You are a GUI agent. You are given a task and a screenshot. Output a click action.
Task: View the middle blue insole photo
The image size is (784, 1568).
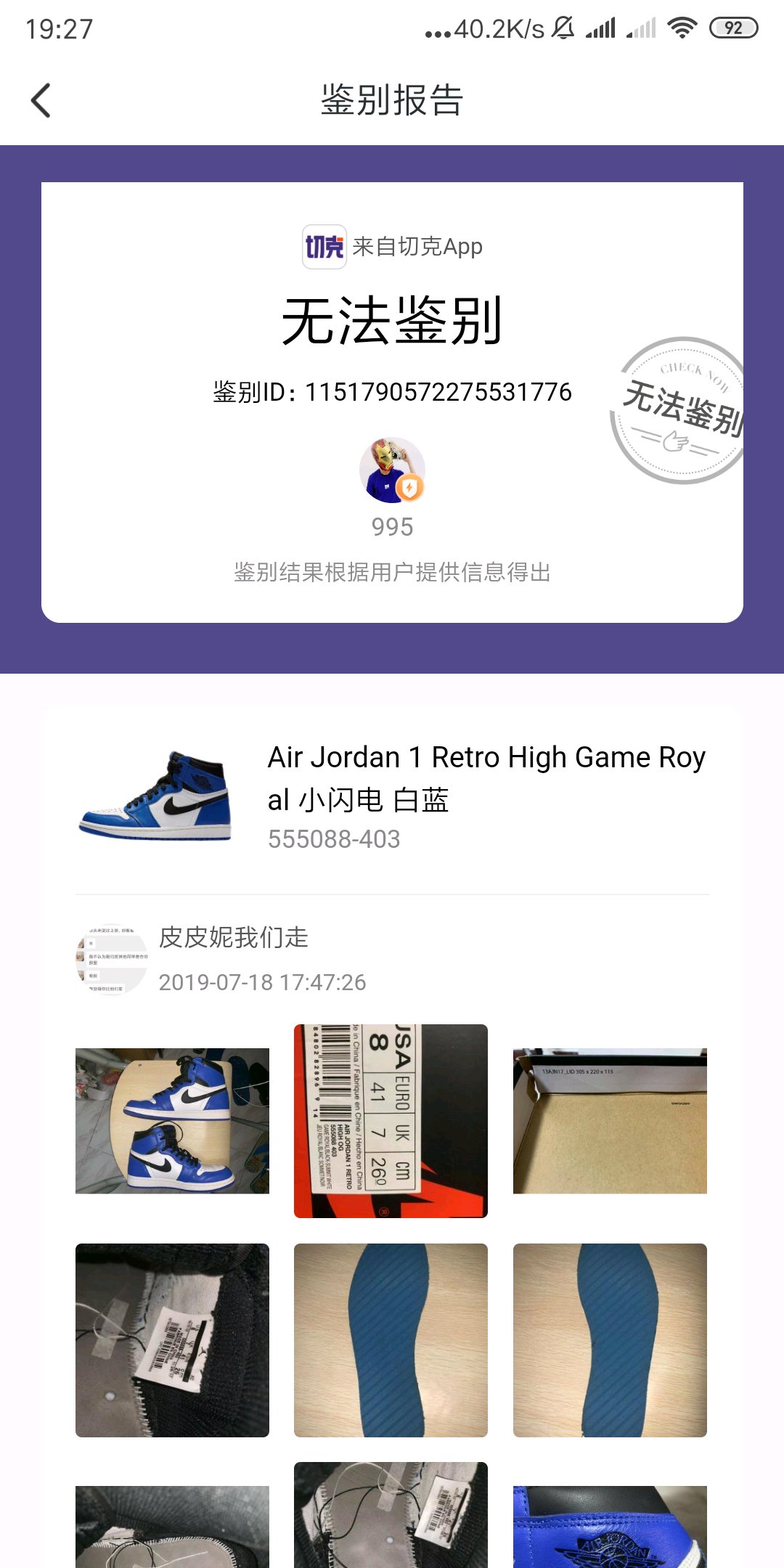click(391, 1340)
